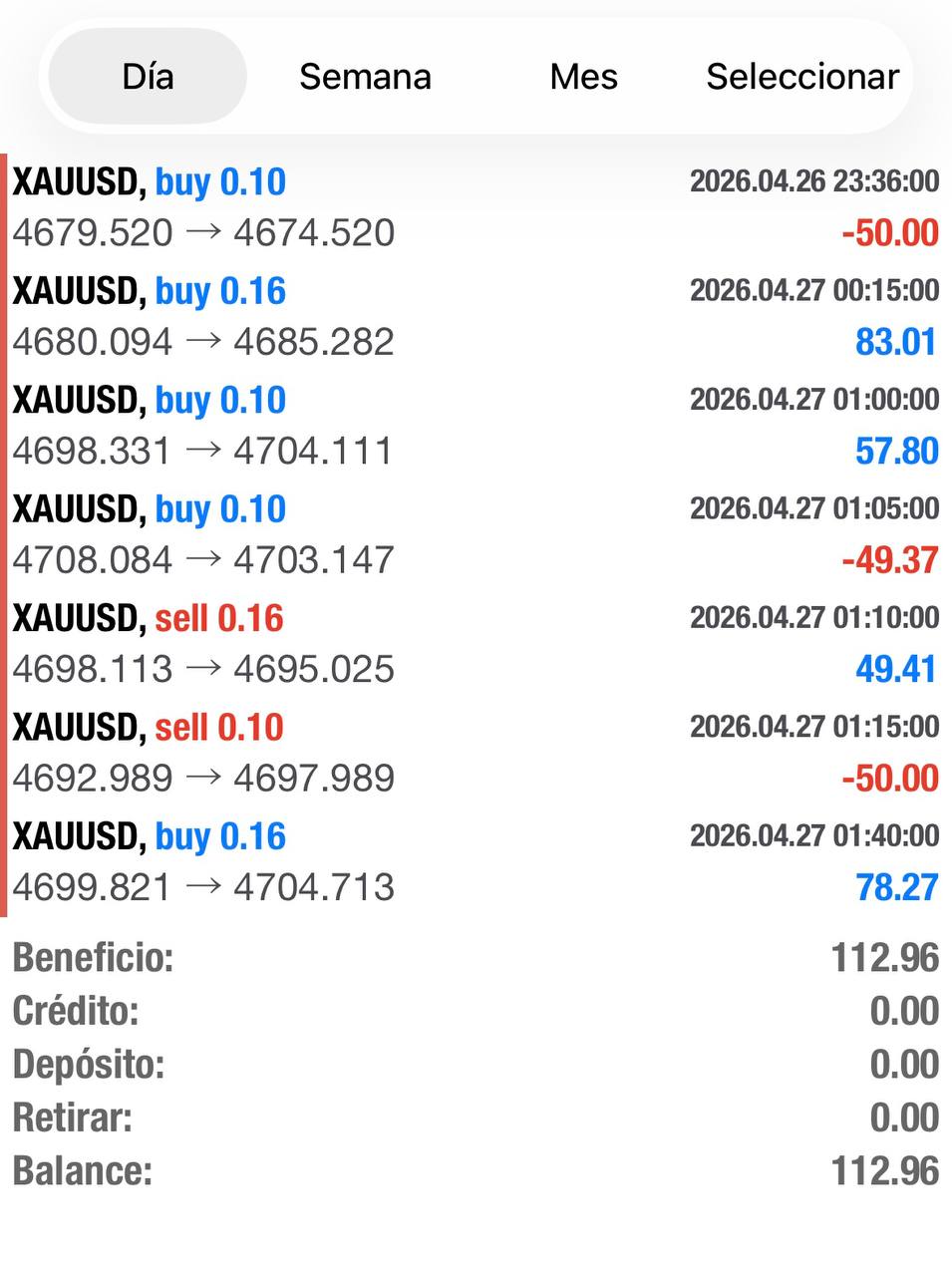
Task: Open Seleccionar custom date range
Action: point(802,77)
